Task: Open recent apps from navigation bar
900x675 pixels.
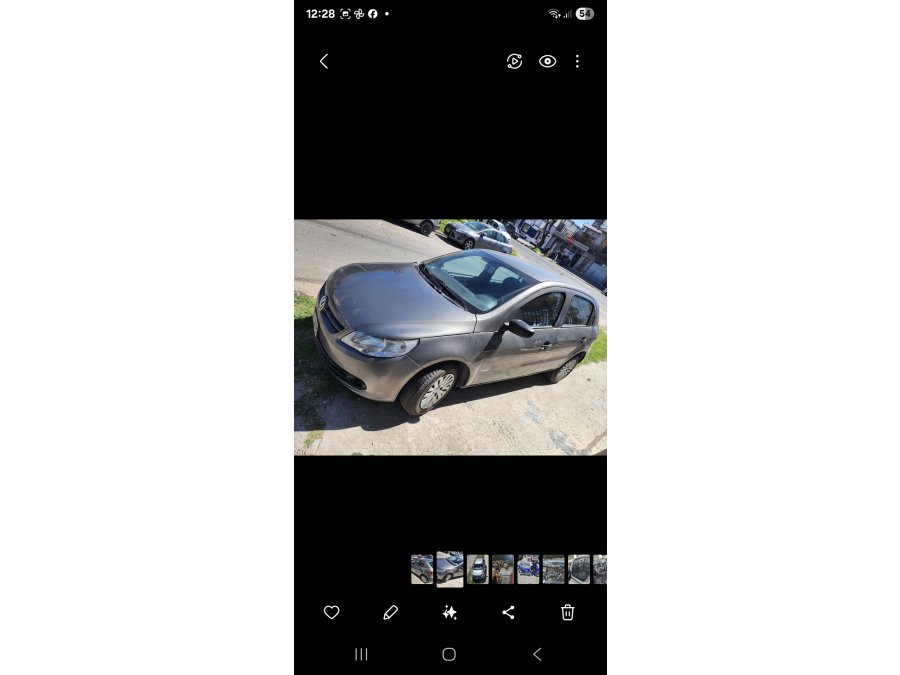Action: point(361,654)
